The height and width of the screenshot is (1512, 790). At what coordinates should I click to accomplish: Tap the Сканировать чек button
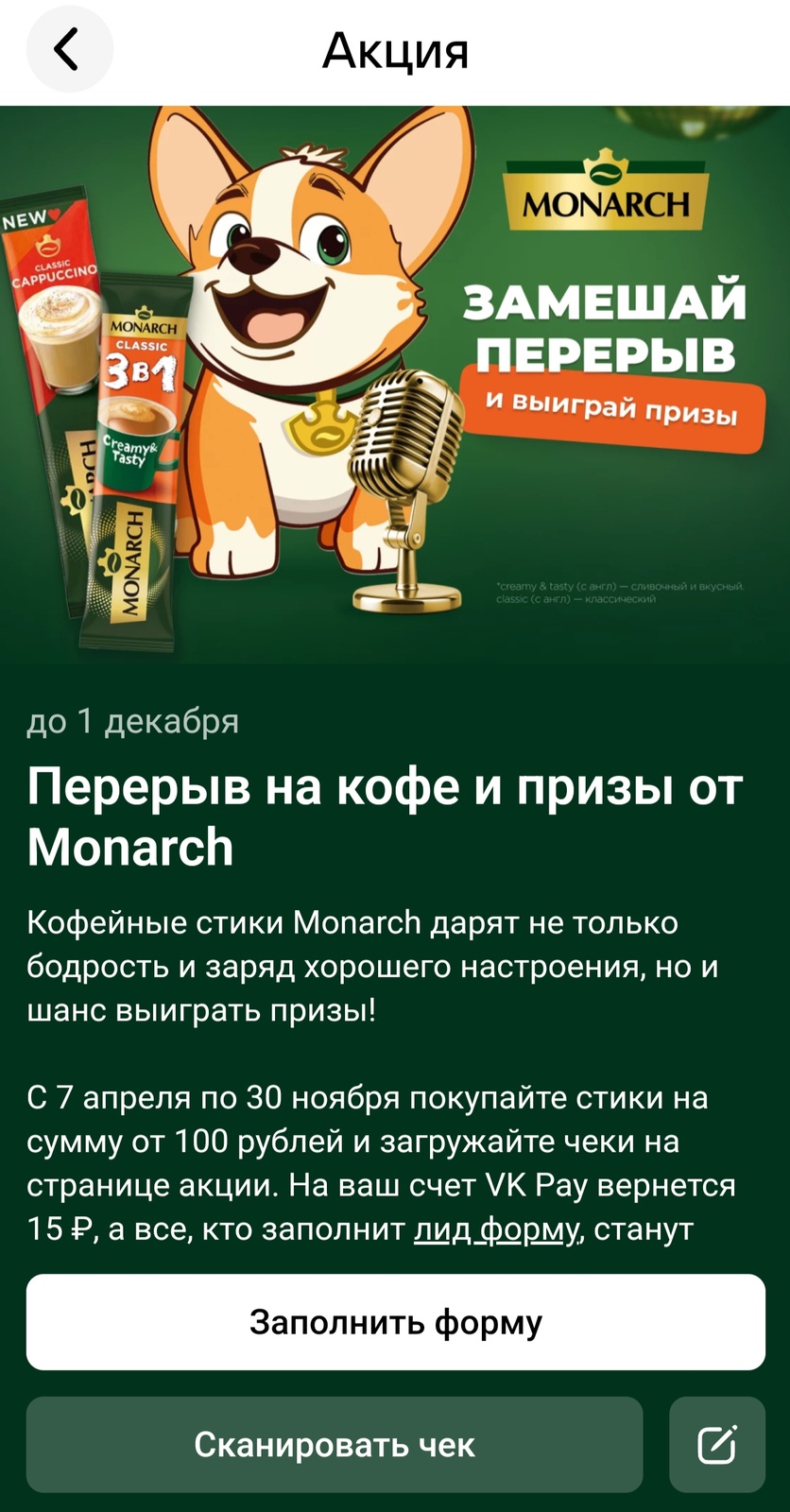[335, 1444]
